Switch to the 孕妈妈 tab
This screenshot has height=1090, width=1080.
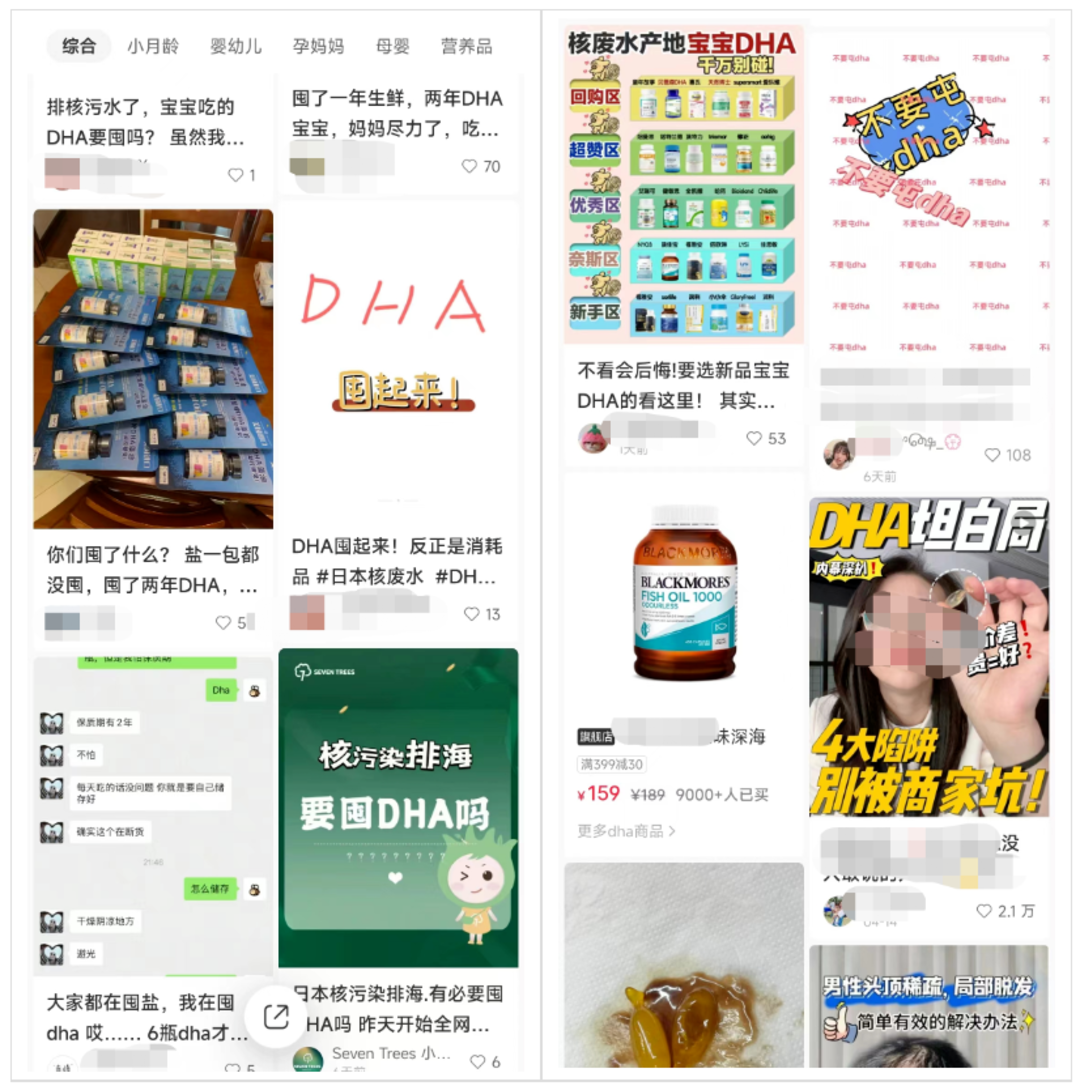[x=318, y=46]
